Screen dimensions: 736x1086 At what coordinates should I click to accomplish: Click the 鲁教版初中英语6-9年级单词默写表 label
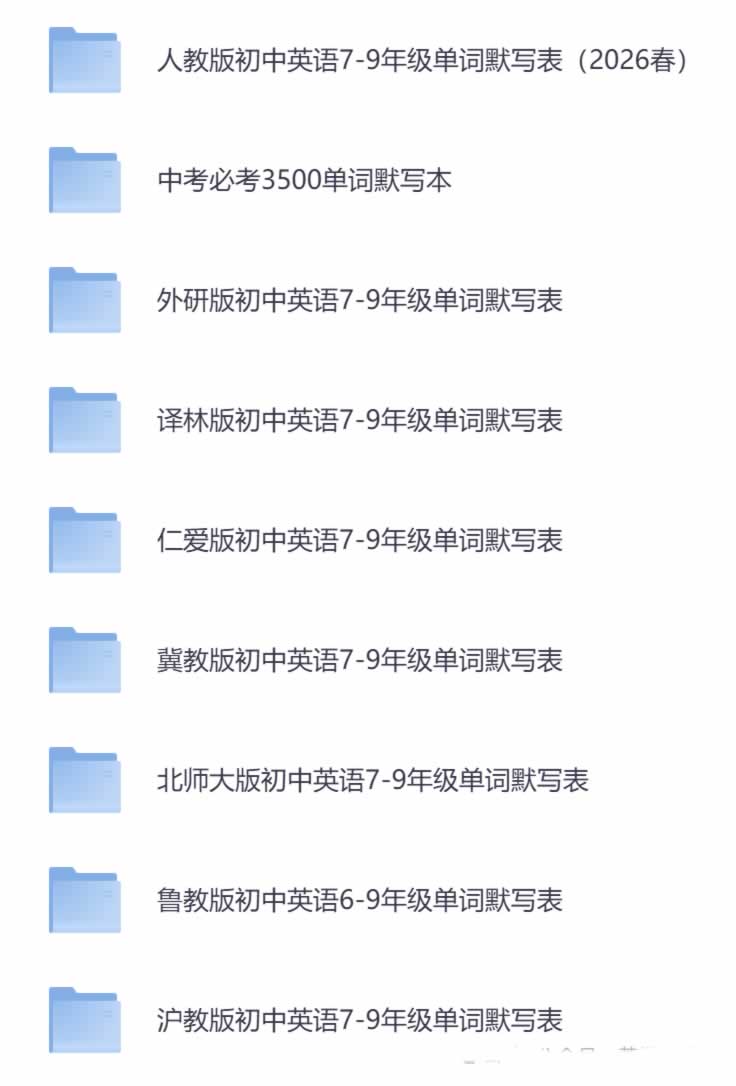[x=360, y=900]
